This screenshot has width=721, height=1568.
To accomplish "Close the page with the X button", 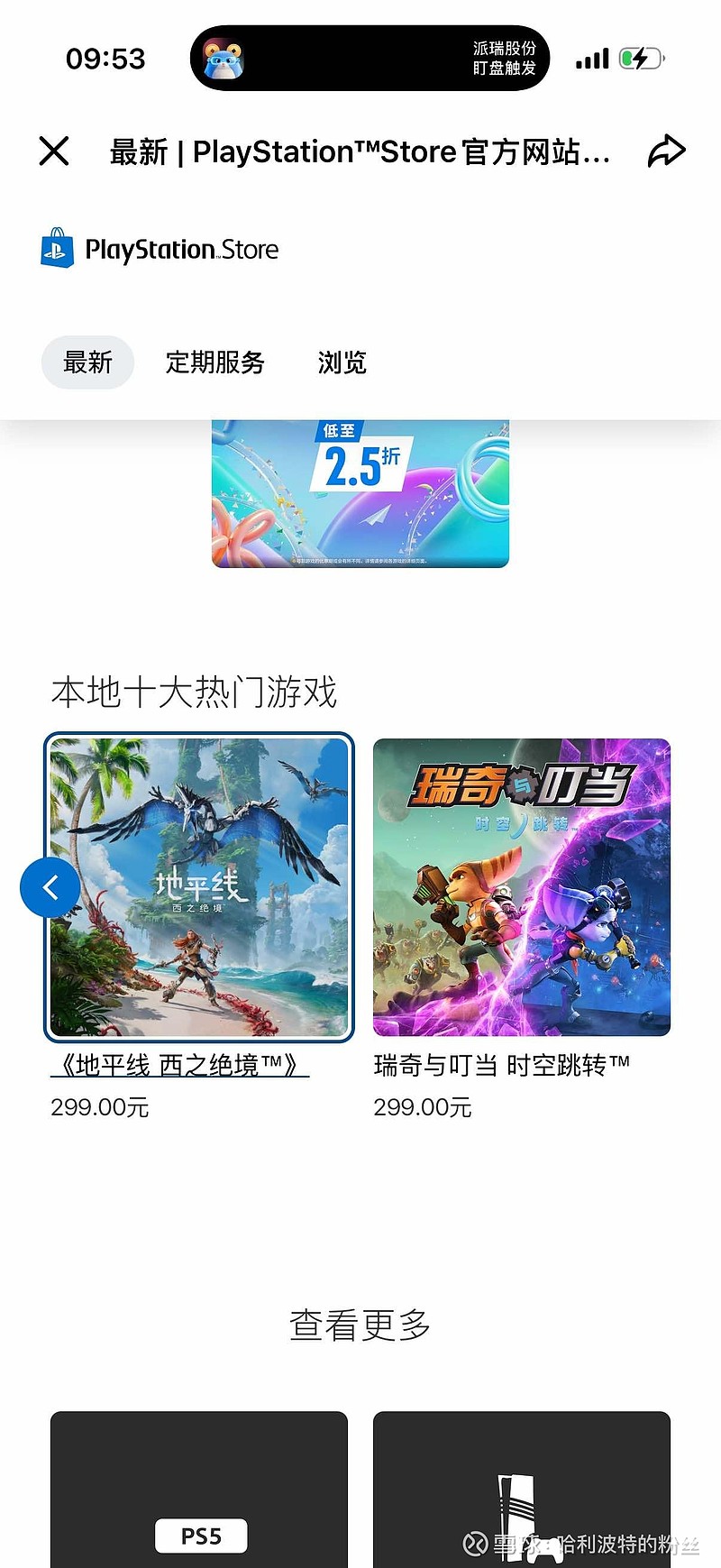I will click(x=54, y=151).
